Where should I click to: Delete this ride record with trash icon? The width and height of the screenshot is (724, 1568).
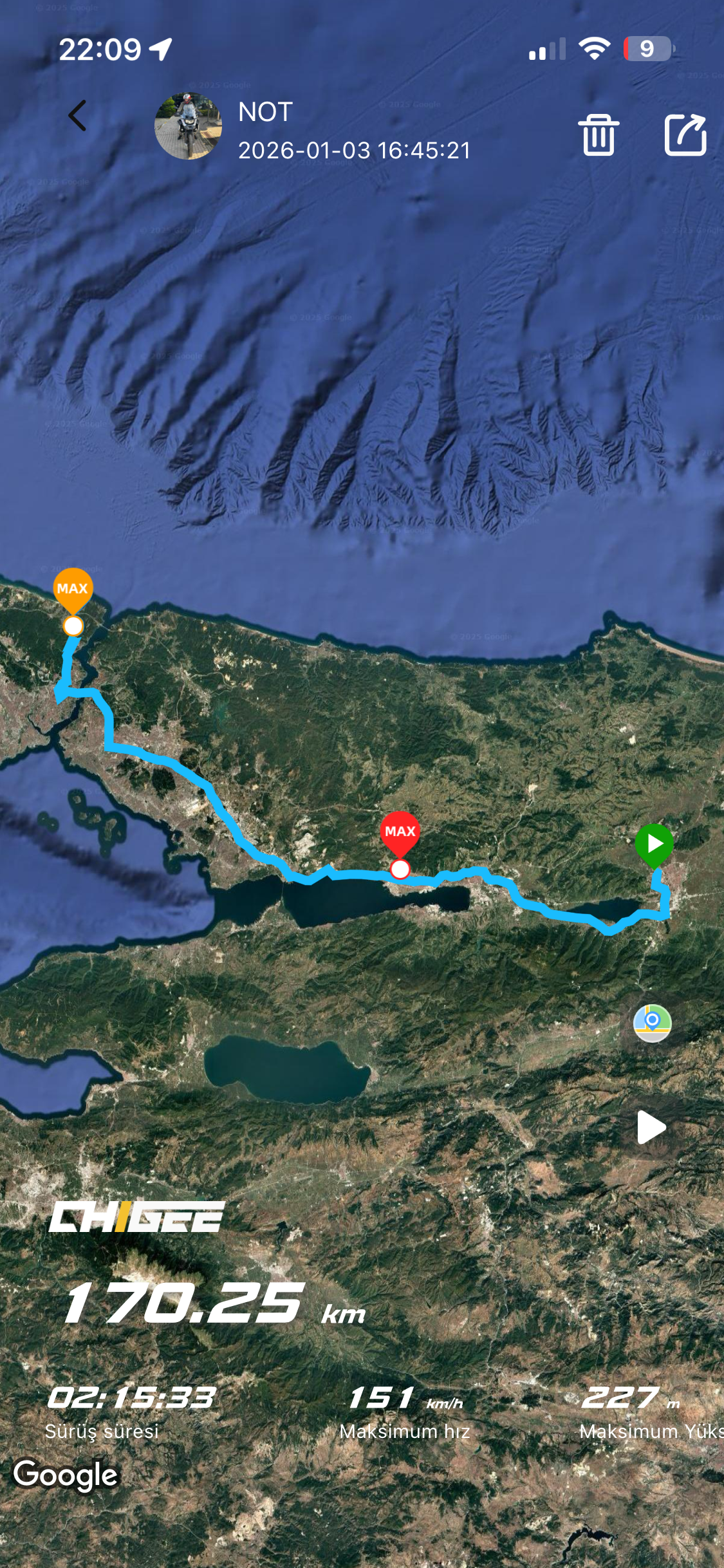598,135
